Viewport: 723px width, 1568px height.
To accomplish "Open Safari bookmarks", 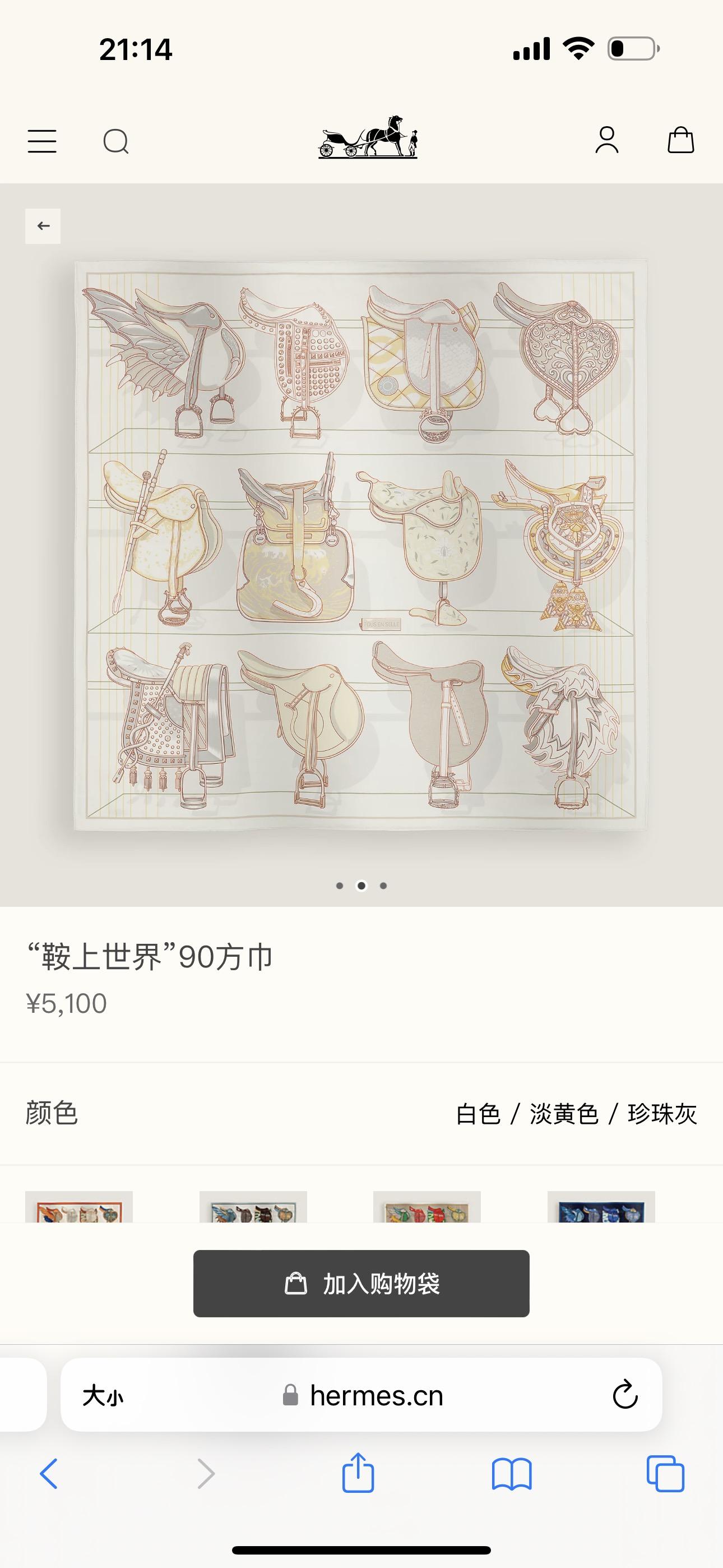I will 512,1474.
